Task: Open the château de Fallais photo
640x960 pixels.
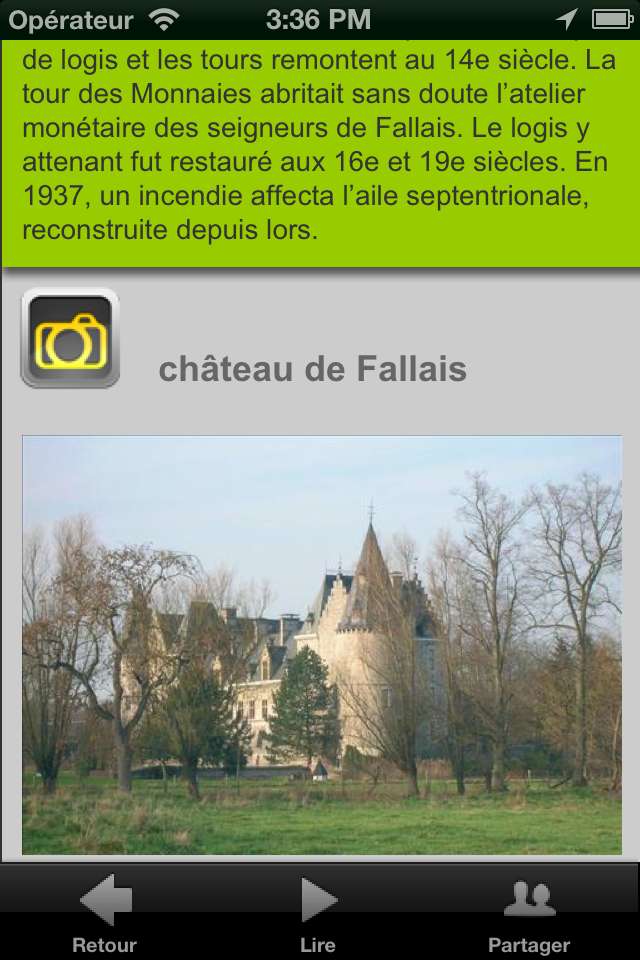Action: click(x=321, y=644)
